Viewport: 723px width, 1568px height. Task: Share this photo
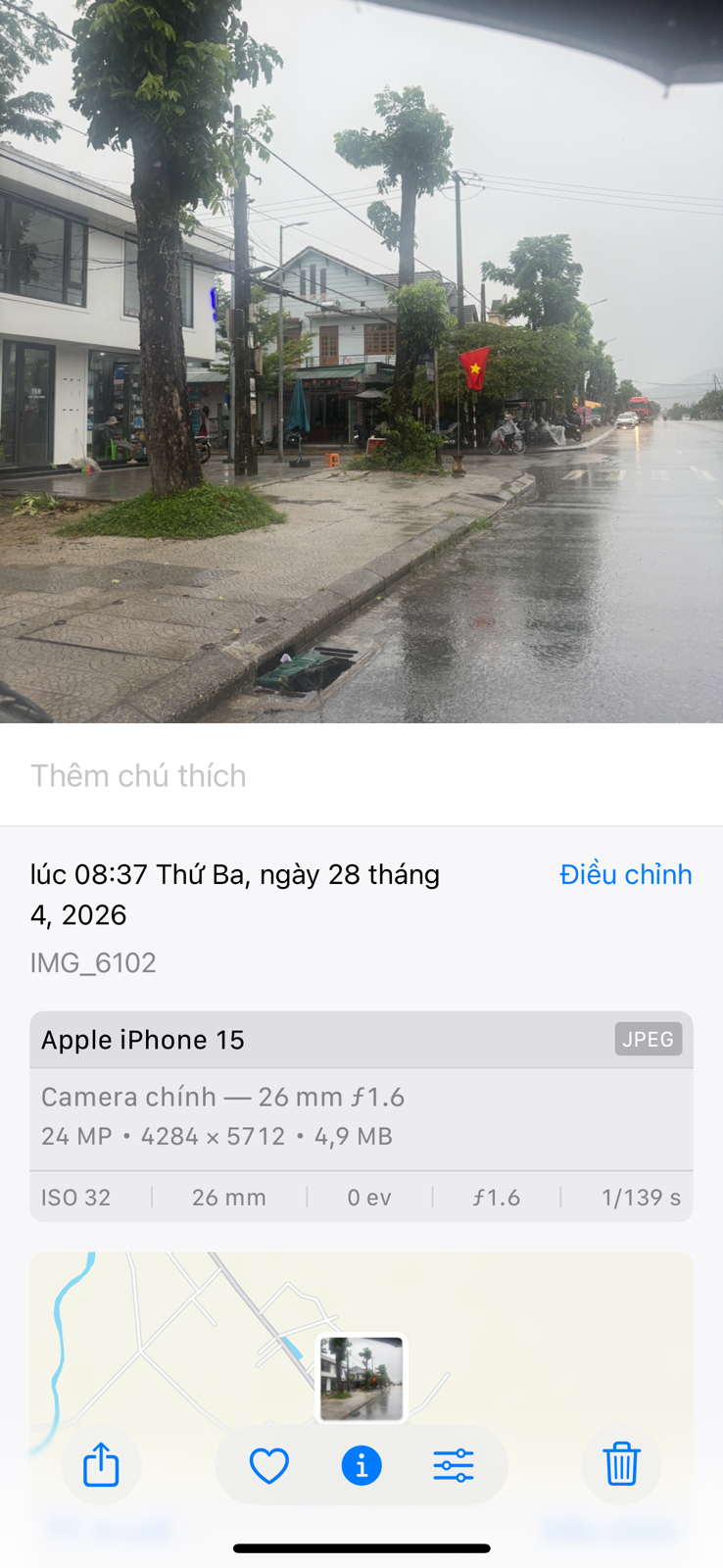[x=101, y=1465]
